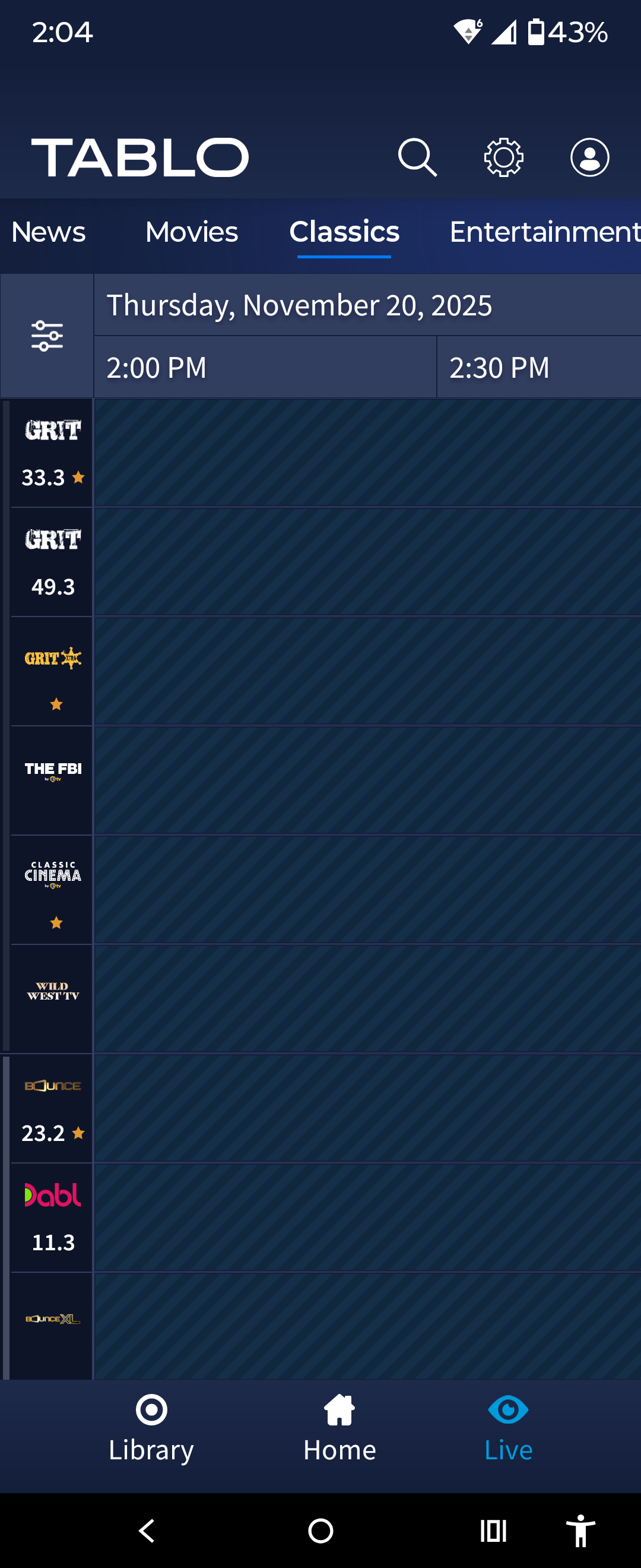
Task: Switch to the News tab
Action: tap(49, 232)
